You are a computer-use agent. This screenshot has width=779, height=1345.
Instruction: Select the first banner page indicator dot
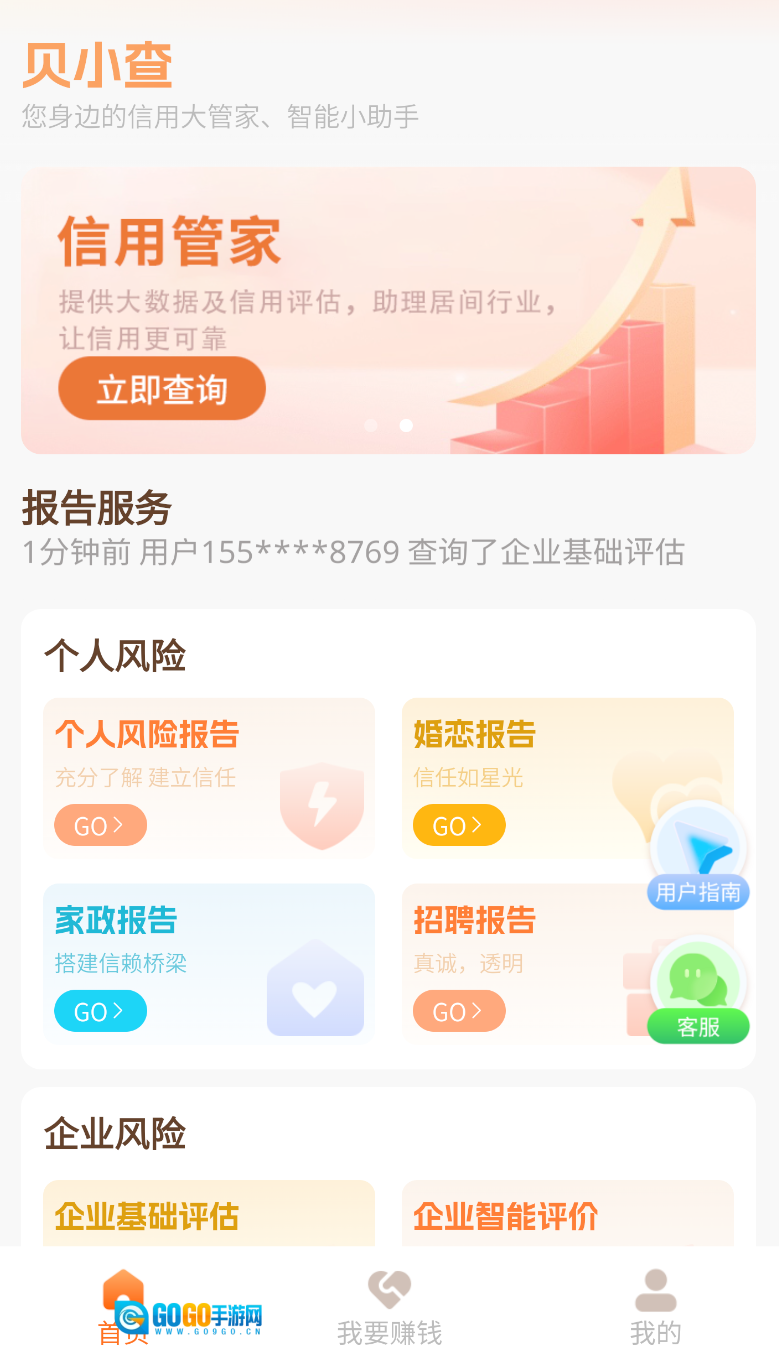click(x=371, y=425)
